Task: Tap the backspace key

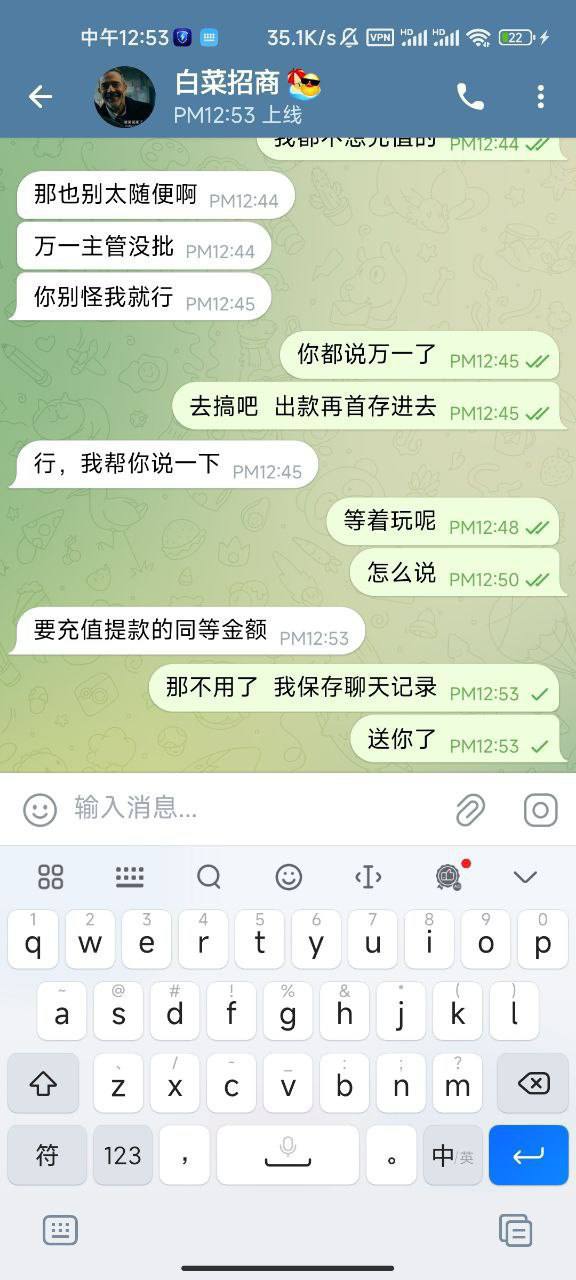Action: click(533, 1083)
